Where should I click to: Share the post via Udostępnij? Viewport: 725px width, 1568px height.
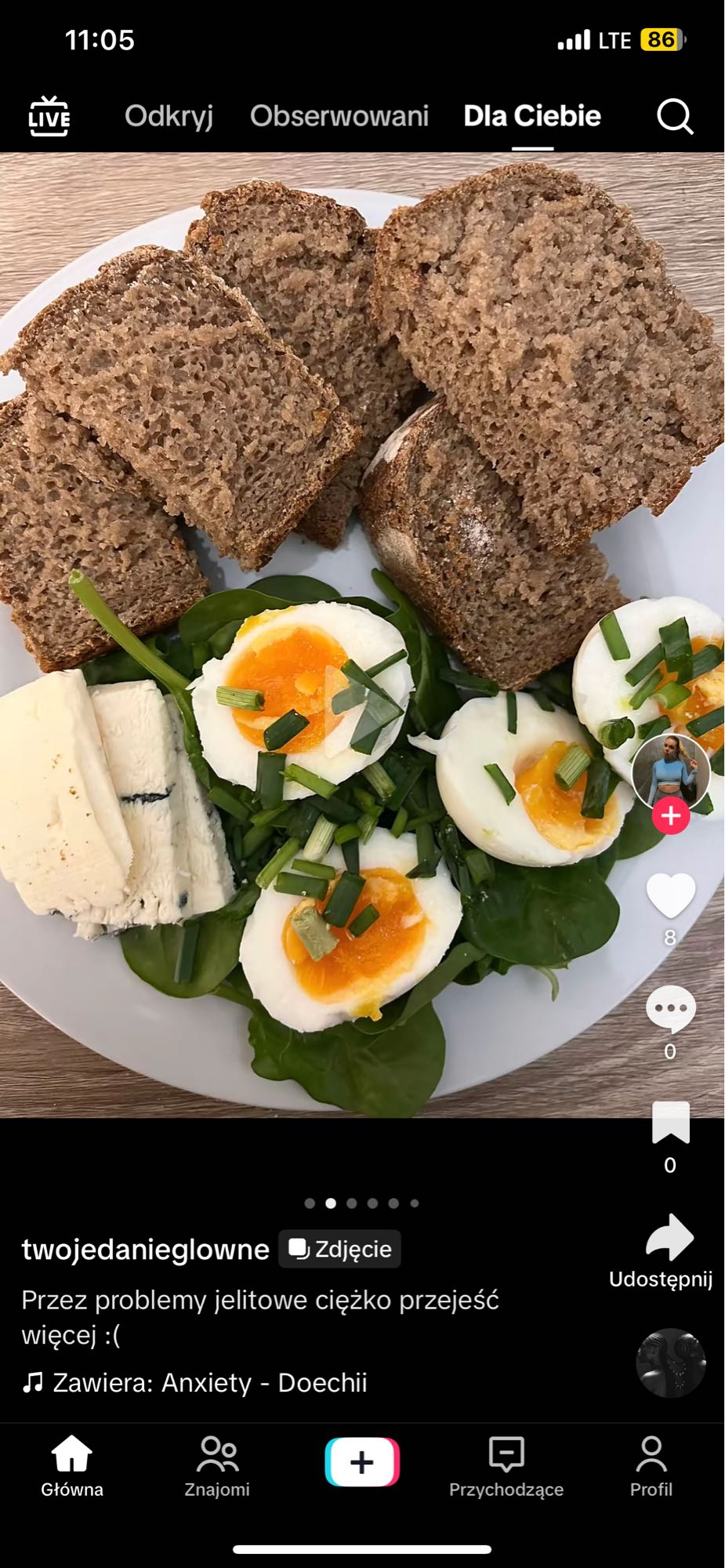tap(669, 1239)
